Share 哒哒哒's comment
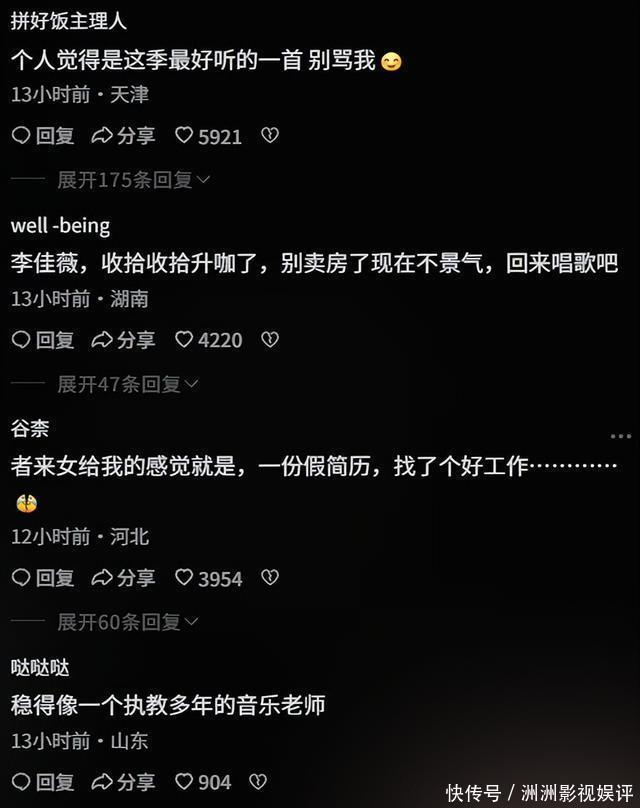This screenshot has width=640, height=808. point(123,782)
